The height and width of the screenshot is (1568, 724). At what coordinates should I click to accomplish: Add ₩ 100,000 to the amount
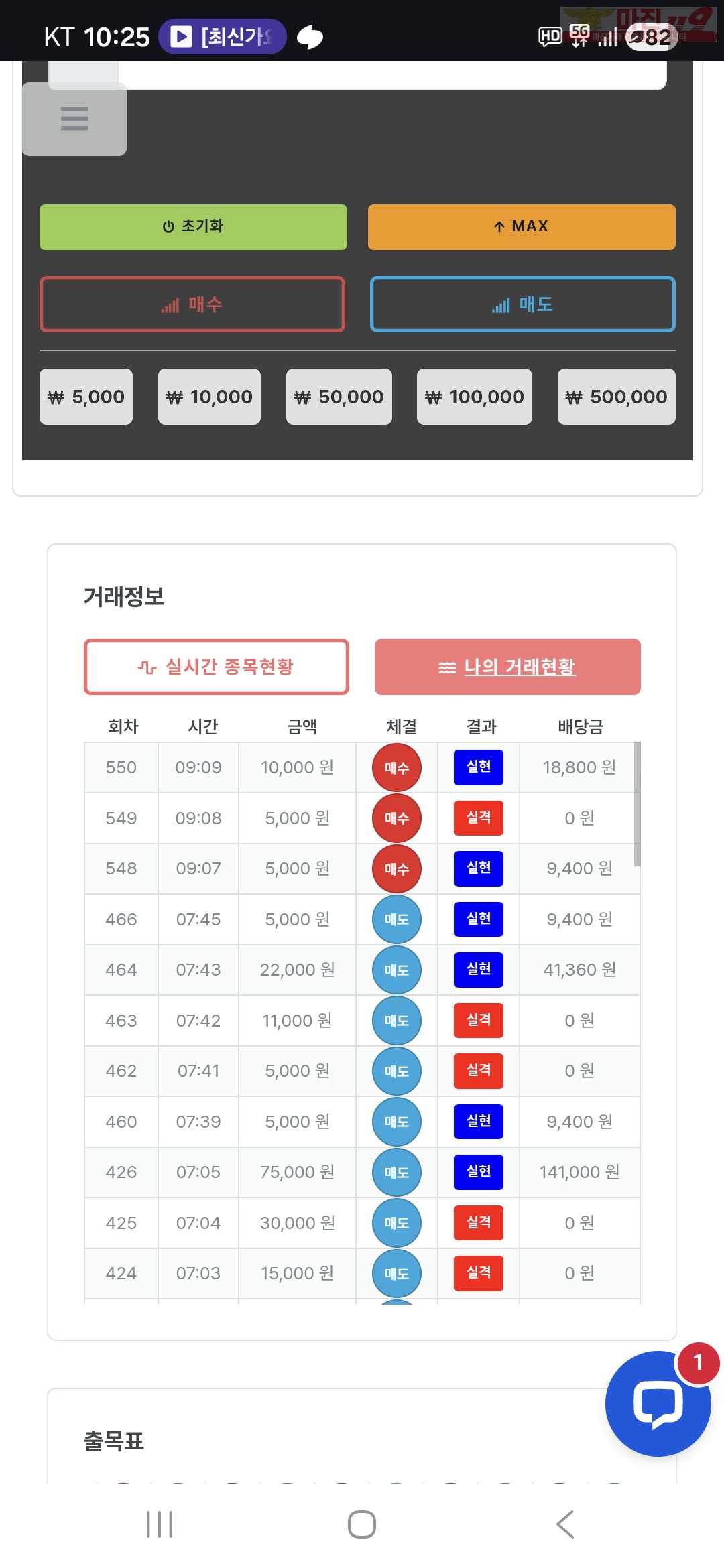474,397
